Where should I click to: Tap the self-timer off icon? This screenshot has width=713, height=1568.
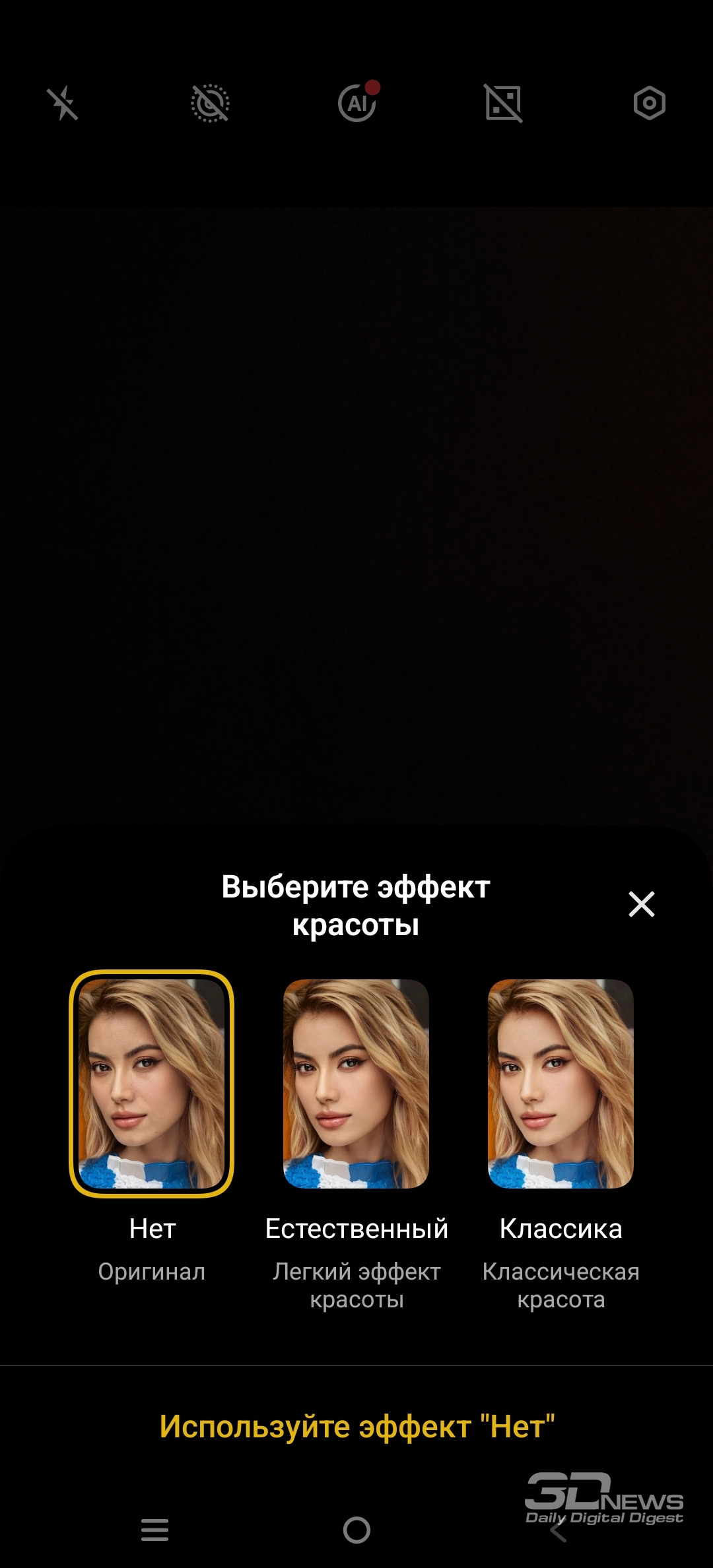210,104
